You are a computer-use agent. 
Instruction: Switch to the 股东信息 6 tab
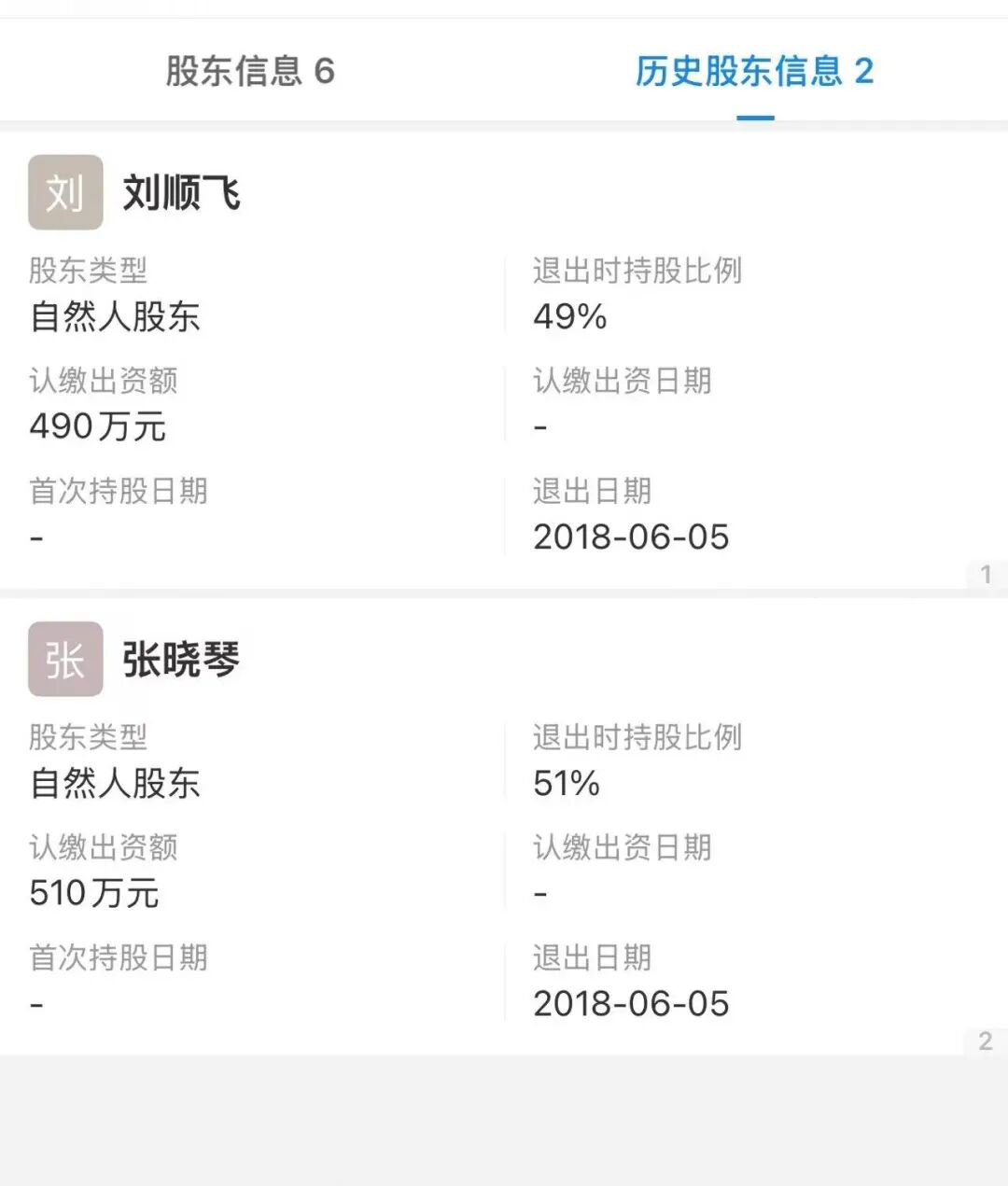(250, 72)
